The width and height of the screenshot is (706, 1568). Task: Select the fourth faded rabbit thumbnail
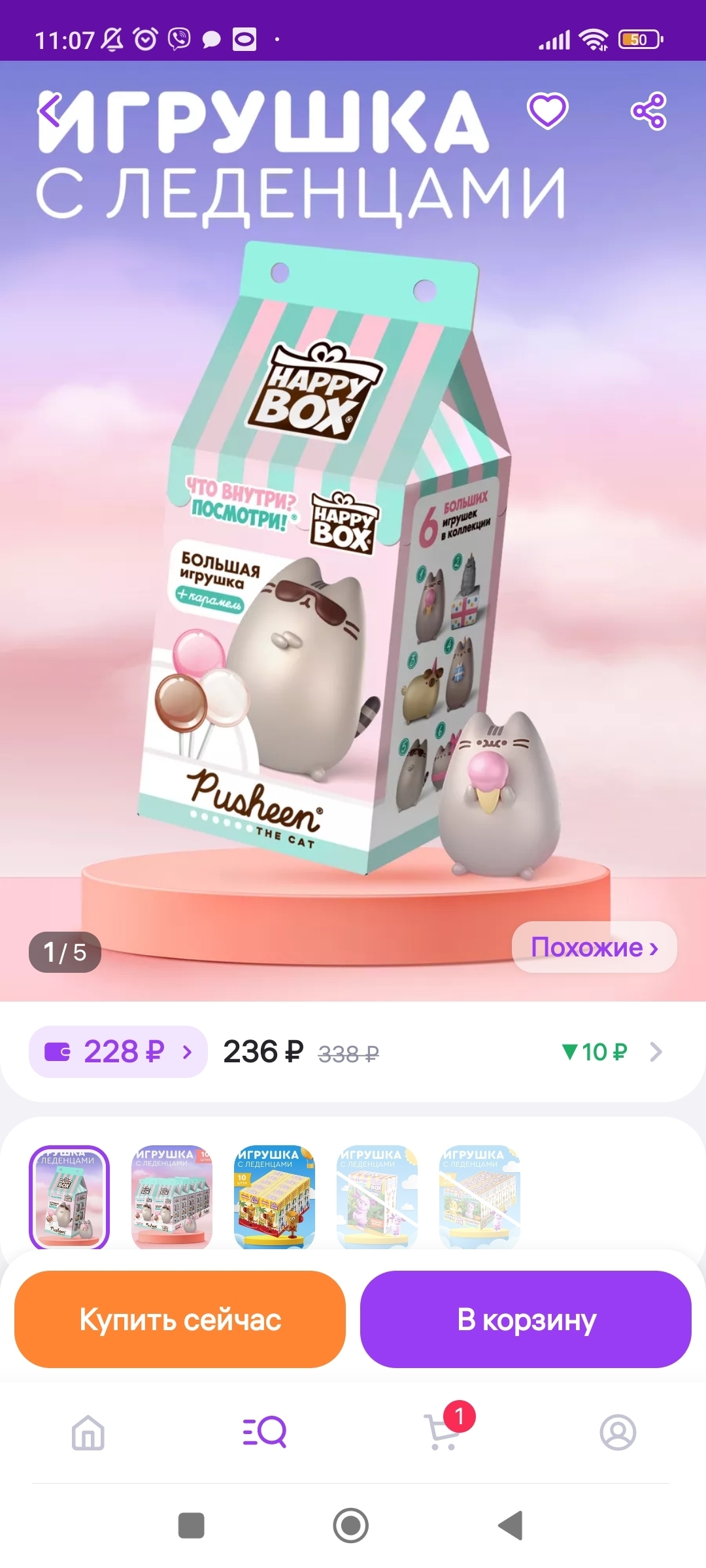[x=377, y=1197]
